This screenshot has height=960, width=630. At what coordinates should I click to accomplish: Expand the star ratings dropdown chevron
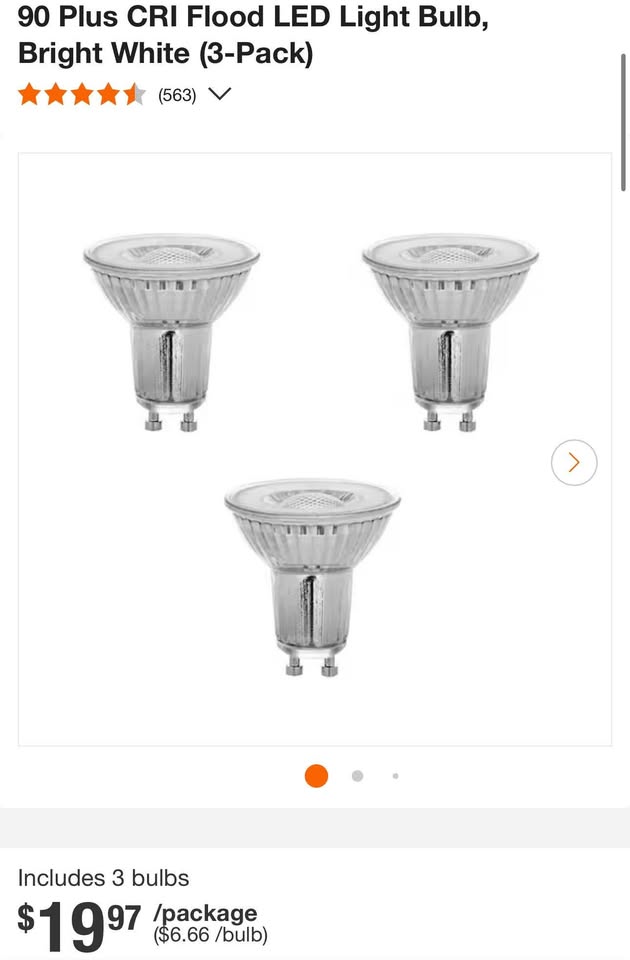click(219, 95)
